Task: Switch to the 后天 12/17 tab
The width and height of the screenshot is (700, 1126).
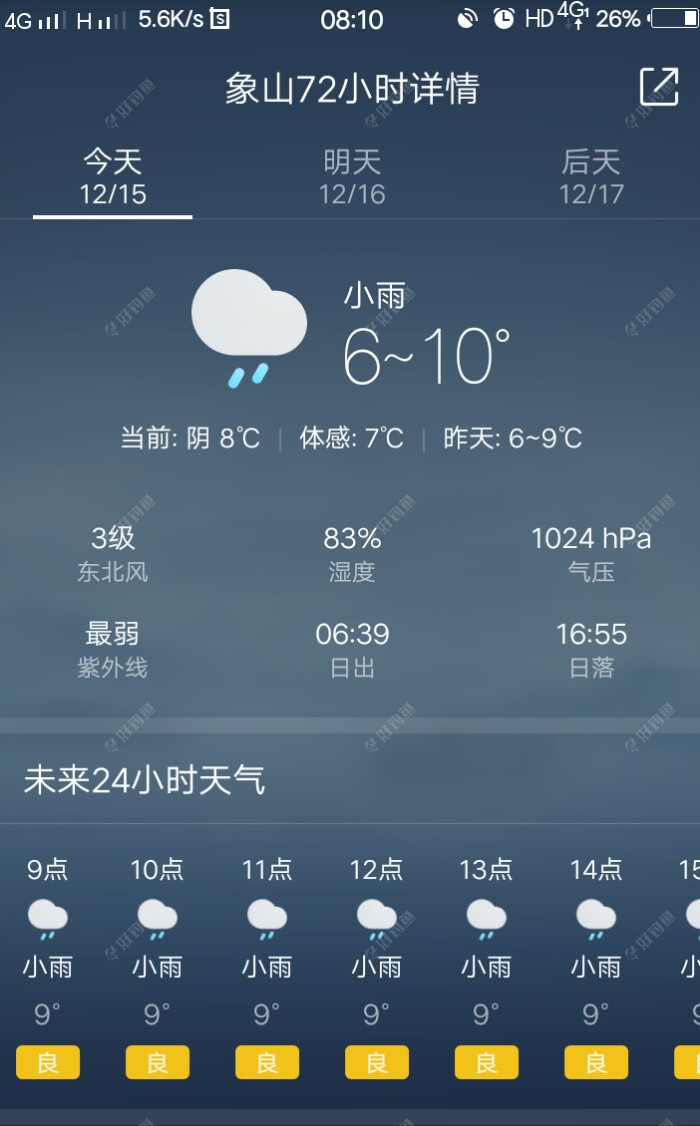Action: point(591,177)
